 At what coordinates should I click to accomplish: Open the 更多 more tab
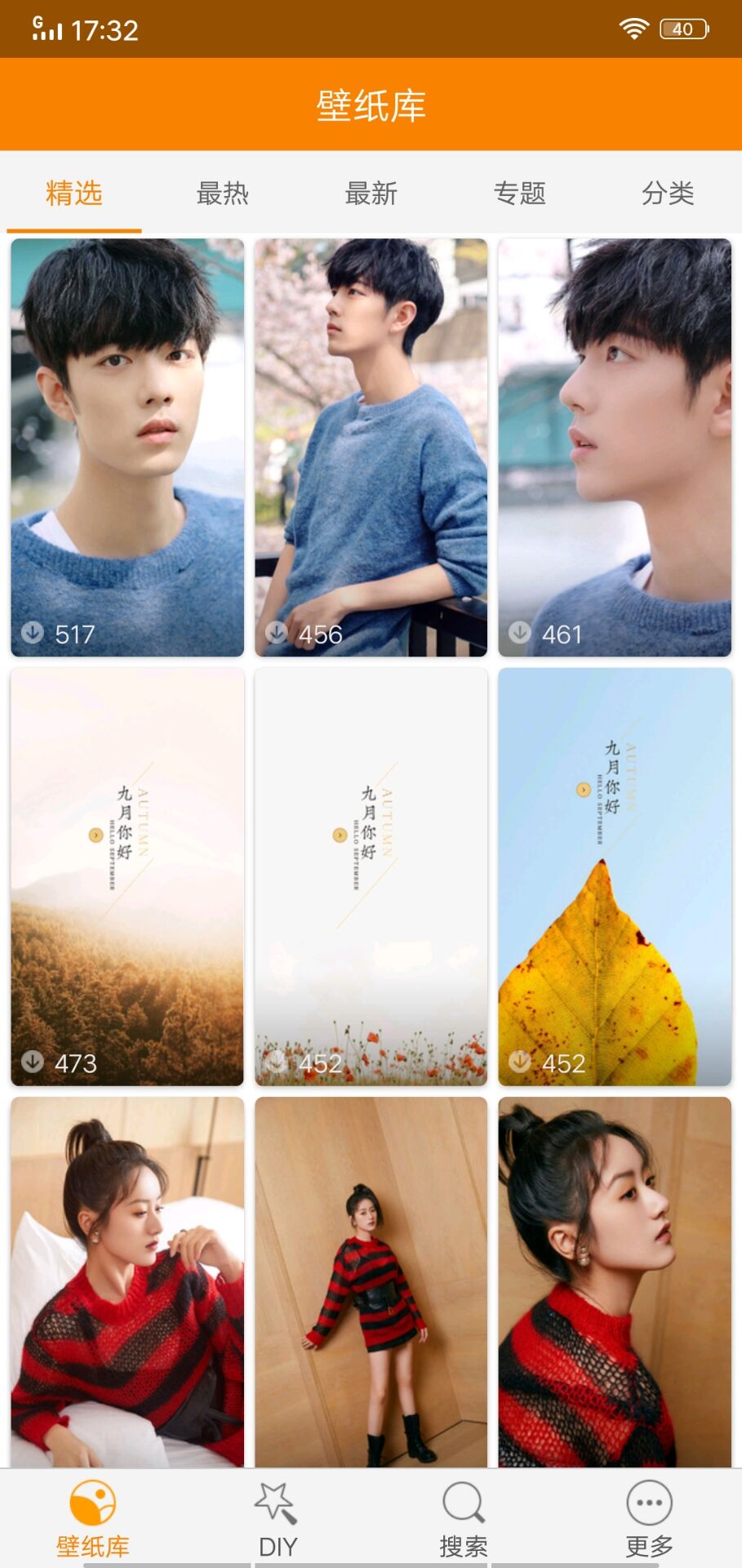pos(649,1519)
